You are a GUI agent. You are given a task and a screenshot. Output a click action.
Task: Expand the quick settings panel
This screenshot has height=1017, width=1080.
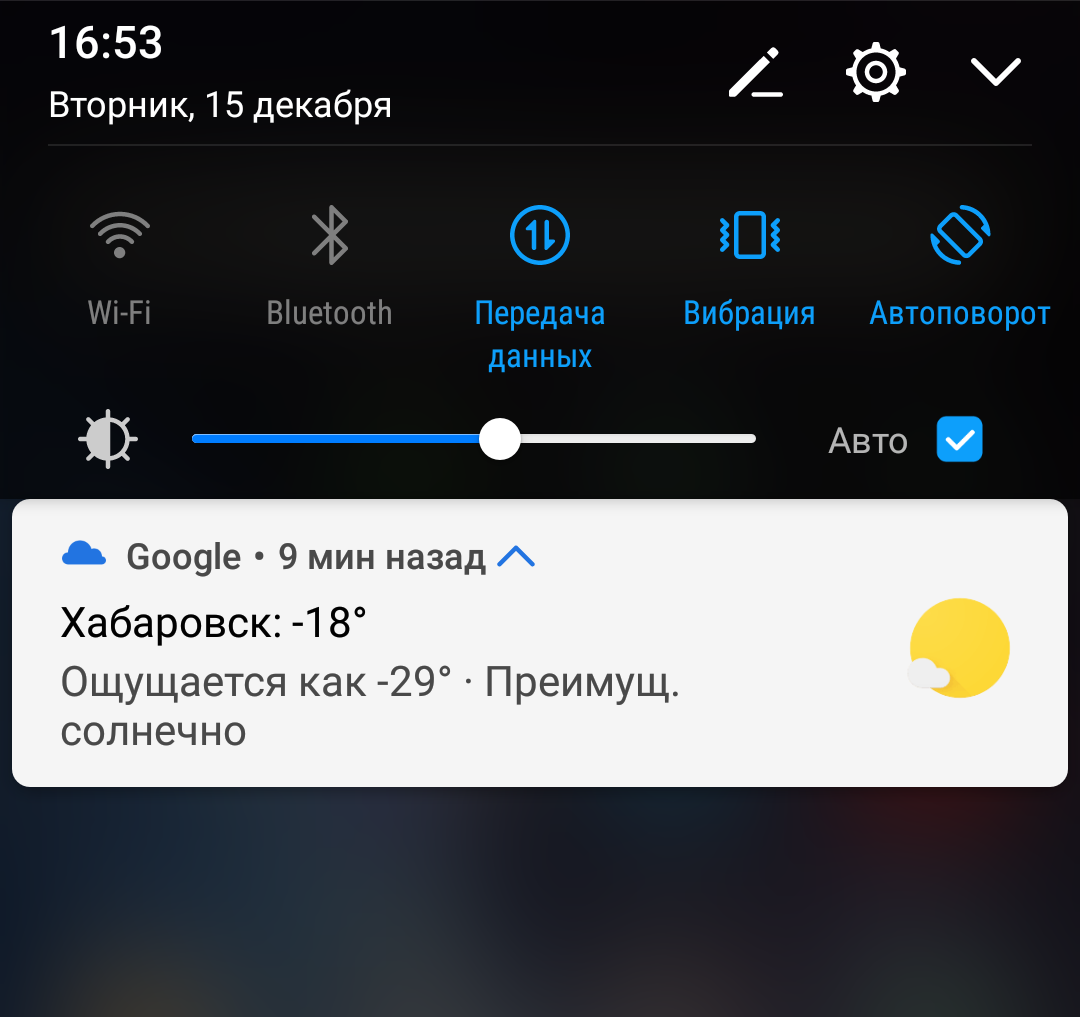coord(995,72)
